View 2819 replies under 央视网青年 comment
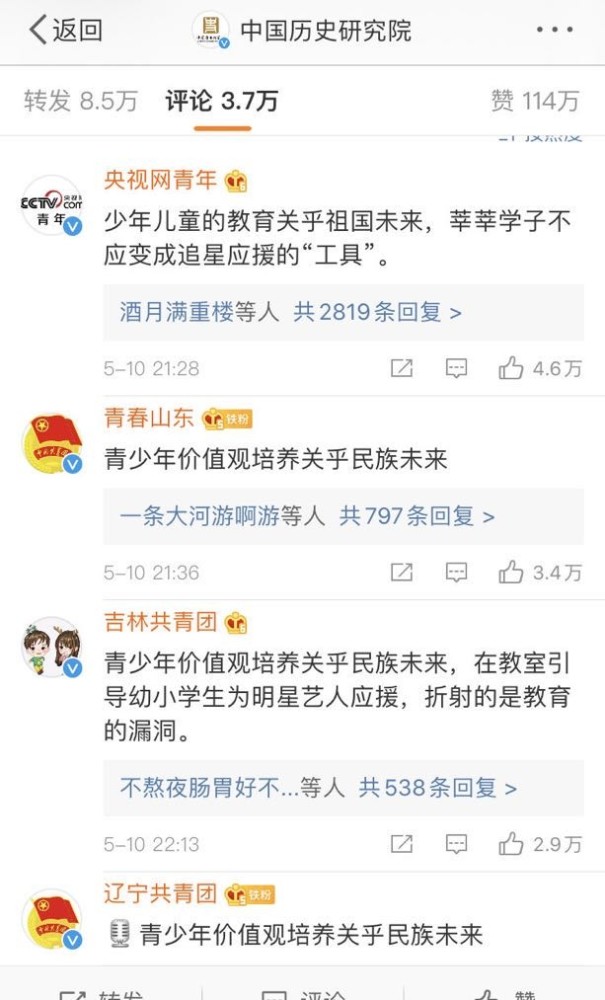This screenshot has height=1000, width=605. click(377, 312)
